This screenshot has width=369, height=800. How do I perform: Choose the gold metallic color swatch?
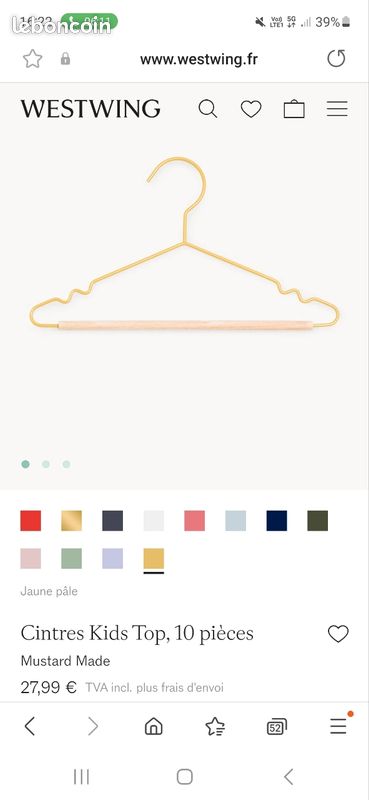(x=71, y=520)
